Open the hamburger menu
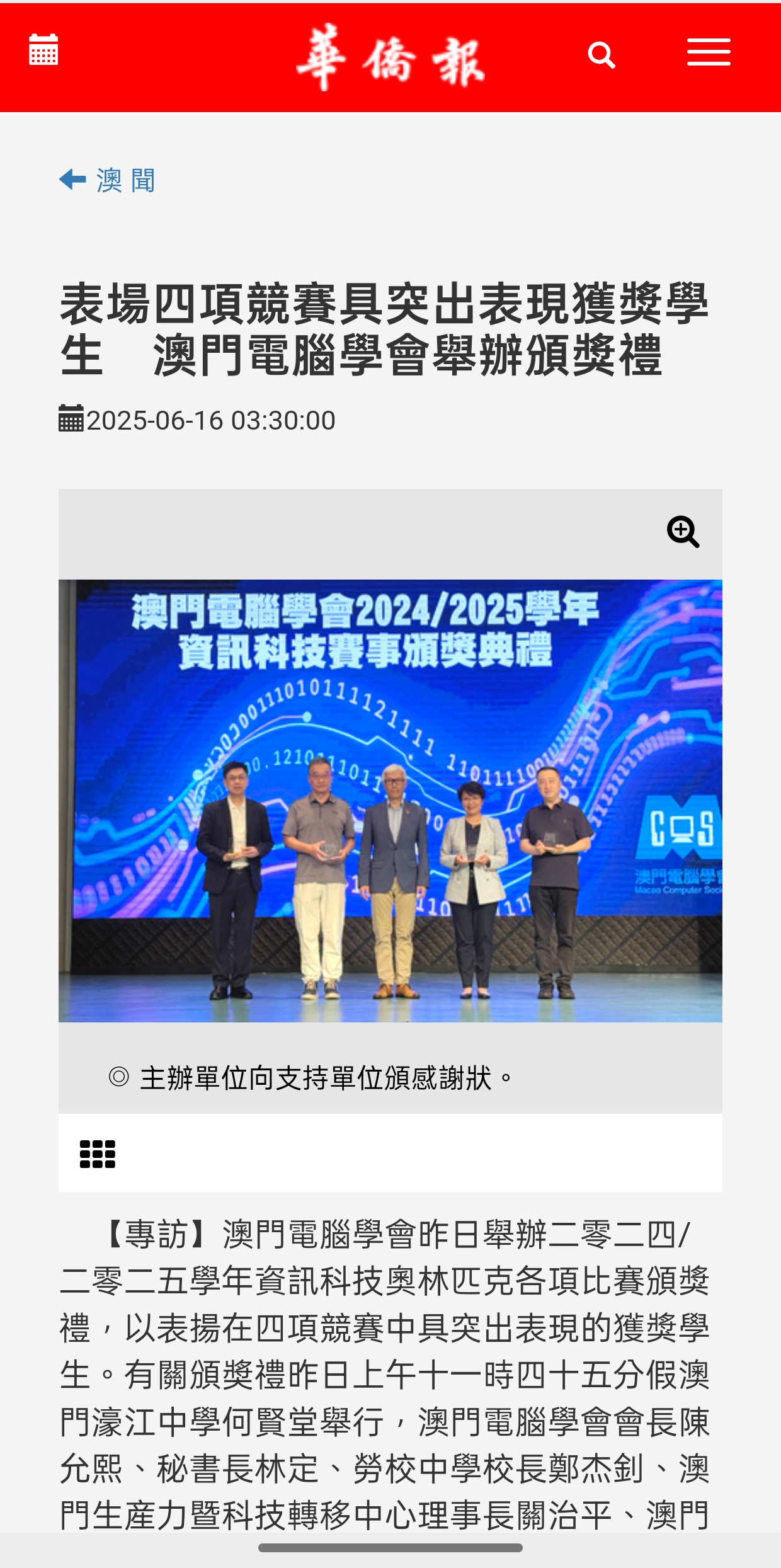This screenshot has width=781, height=1568. click(709, 52)
